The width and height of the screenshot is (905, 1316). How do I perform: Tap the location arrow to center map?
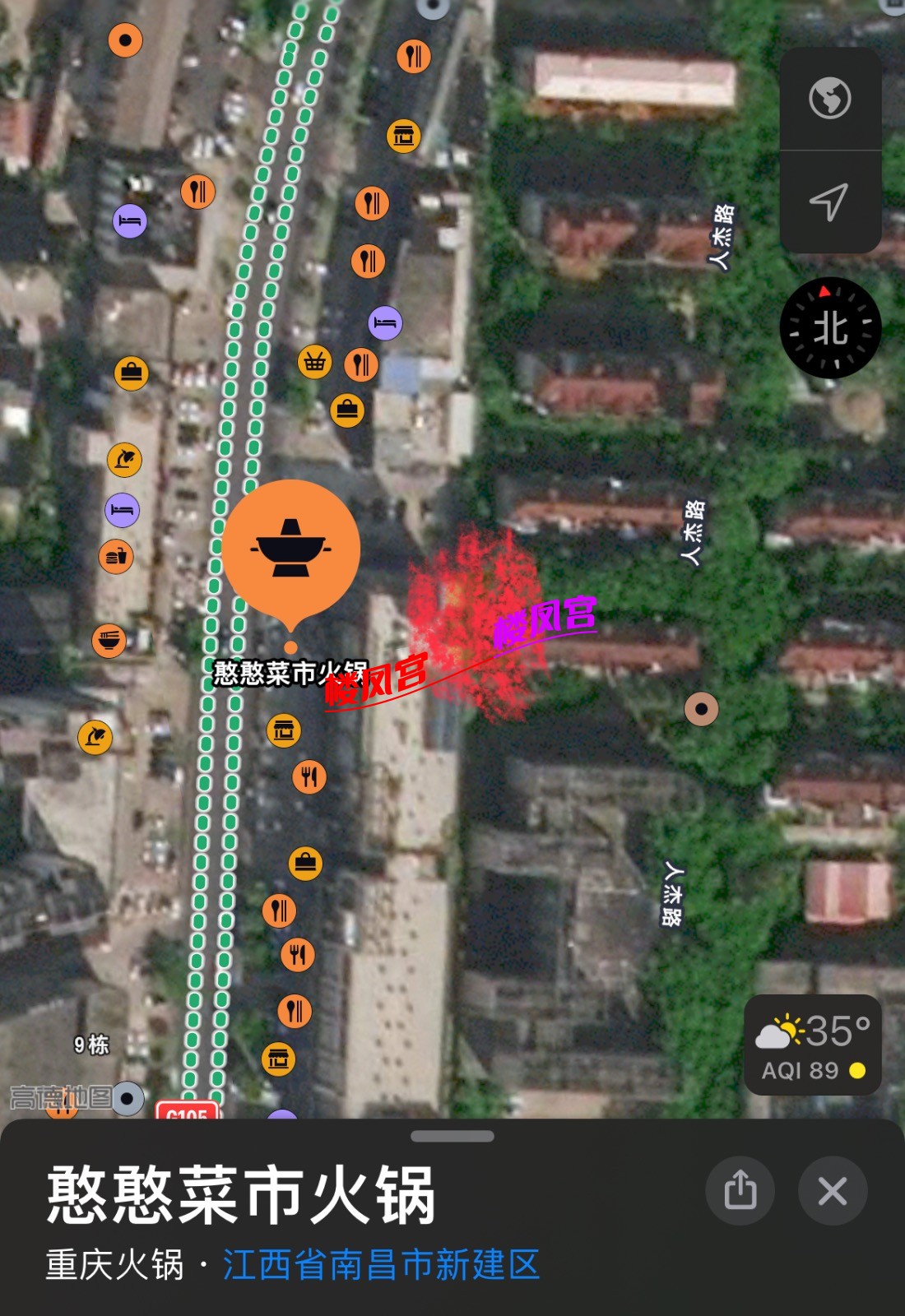pos(829,202)
